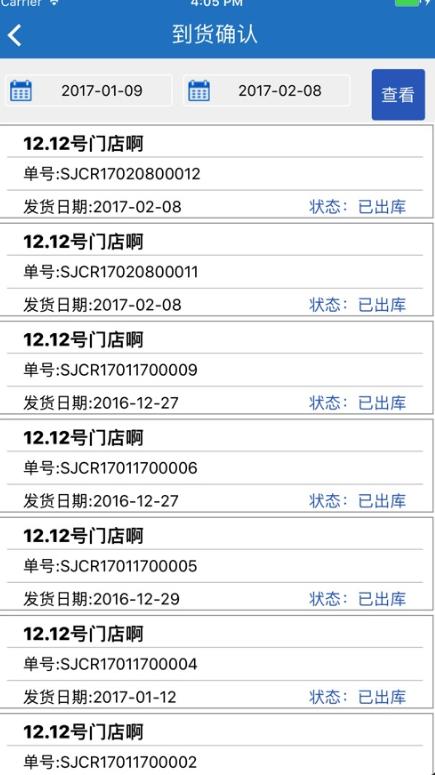Go back from 到货确认 screen
Viewport: 435px width, 775px height.
15,36
